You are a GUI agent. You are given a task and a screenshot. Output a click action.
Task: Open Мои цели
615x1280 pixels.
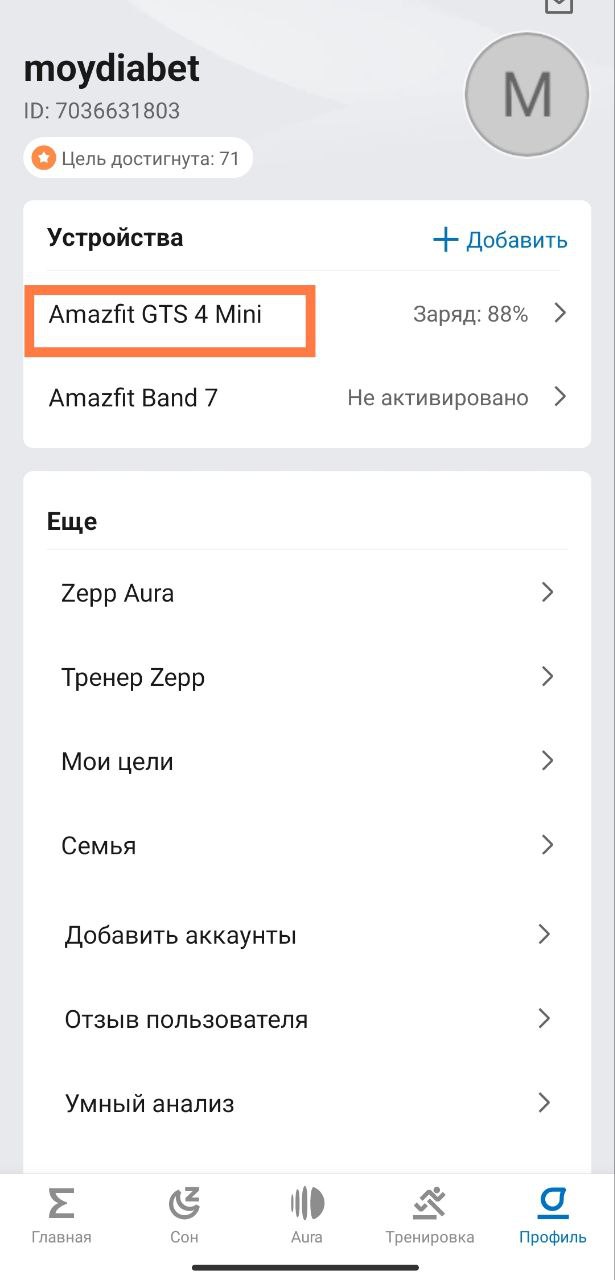pyautogui.click(x=307, y=761)
